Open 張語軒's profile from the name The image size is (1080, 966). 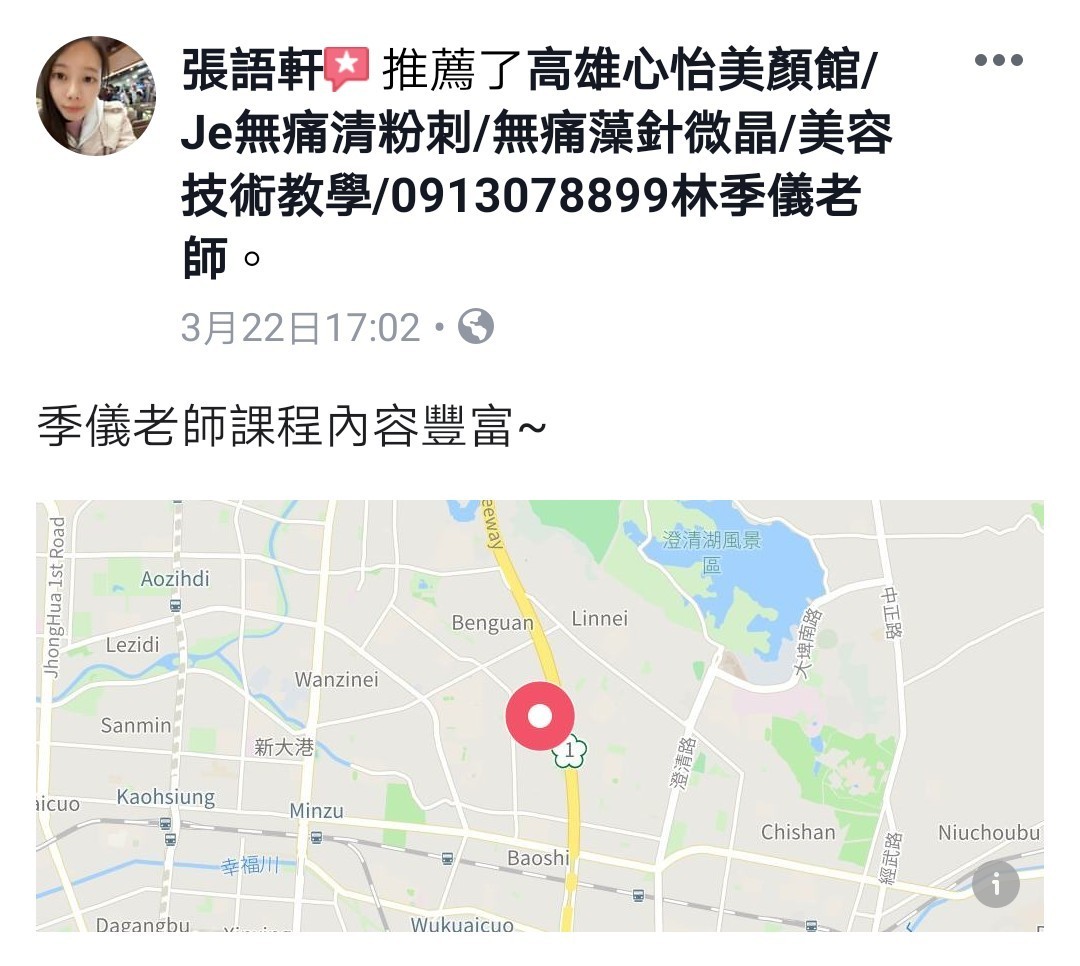point(249,71)
